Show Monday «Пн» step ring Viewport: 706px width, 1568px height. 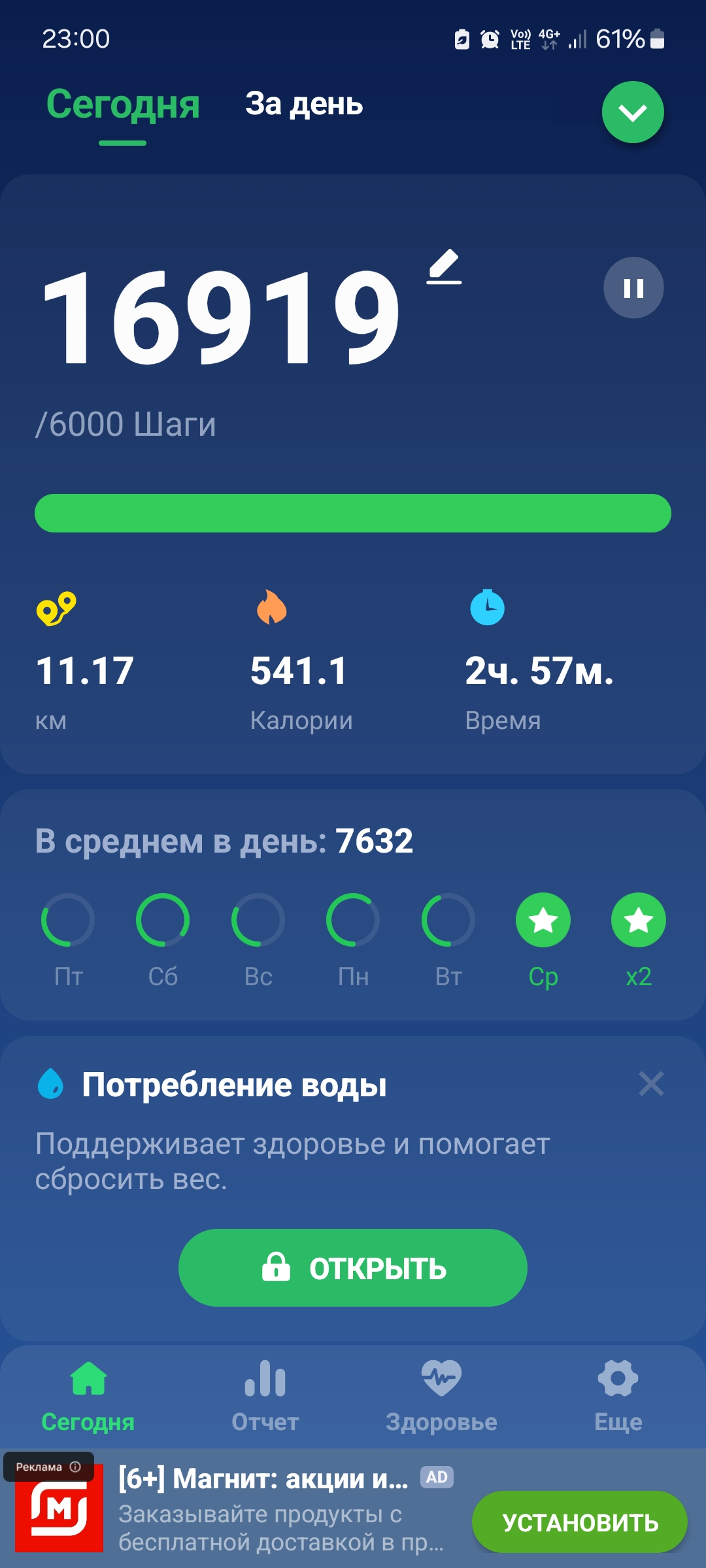coord(353,920)
